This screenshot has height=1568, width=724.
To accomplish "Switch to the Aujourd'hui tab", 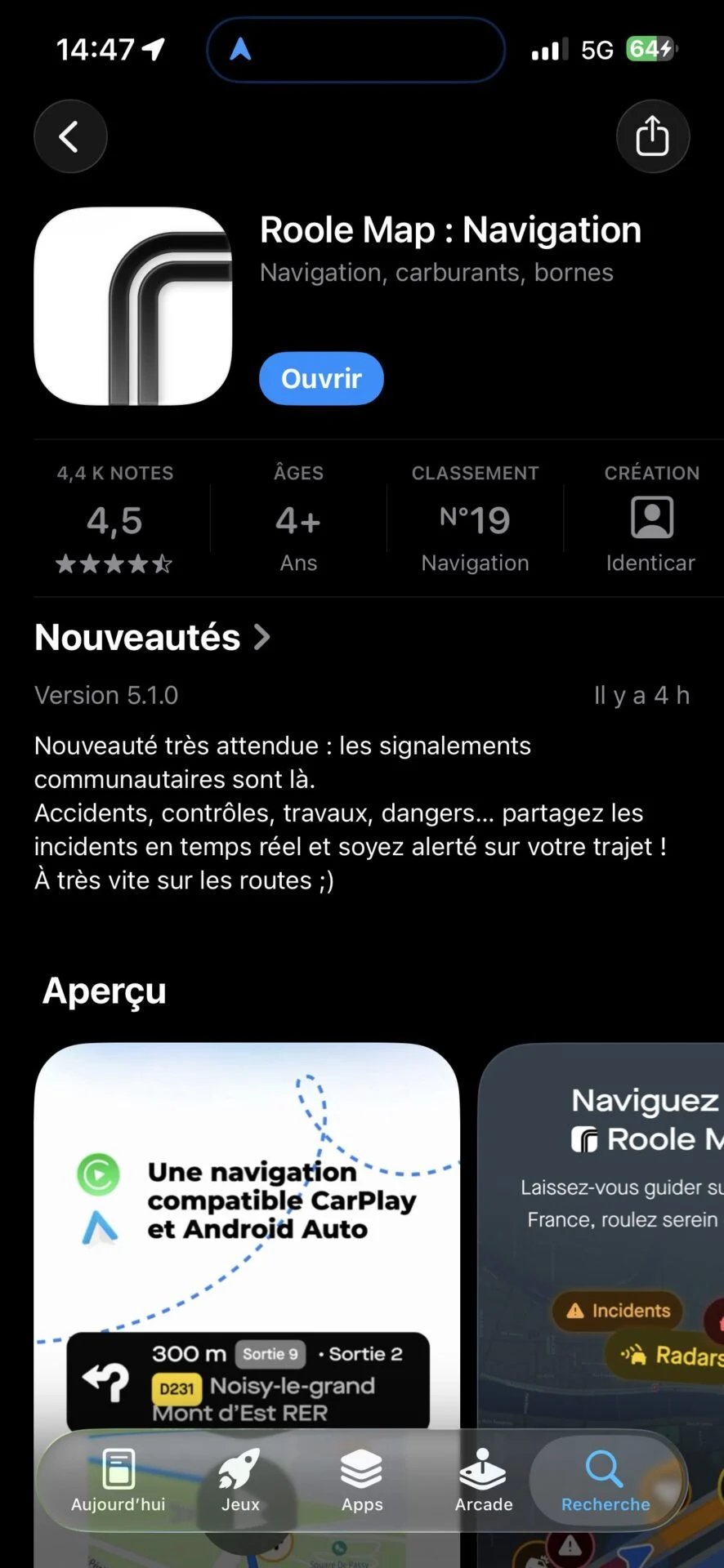I will (118, 1481).
